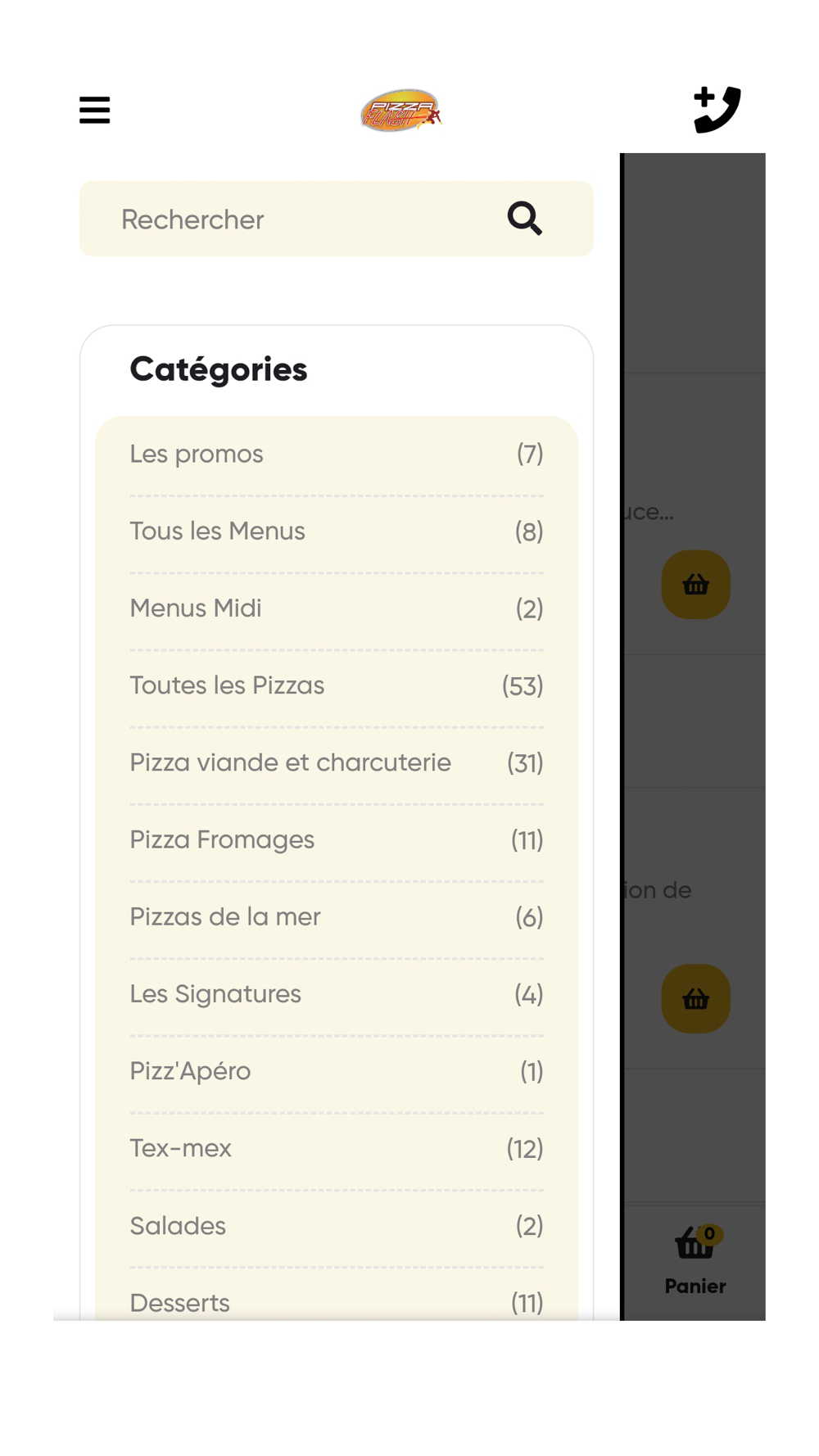The height and width of the screenshot is (1456, 819).
Task: Open Pizza viande et charcuterie
Action: pyautogui.click(x=336, y=762)
